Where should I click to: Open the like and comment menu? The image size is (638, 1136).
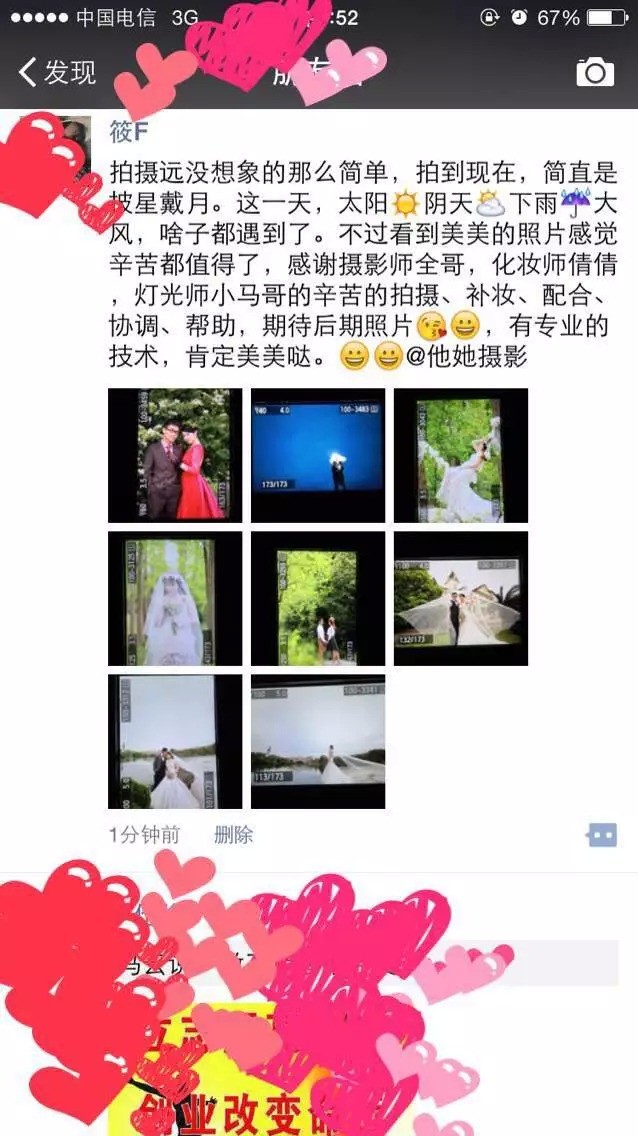[602, 835]
